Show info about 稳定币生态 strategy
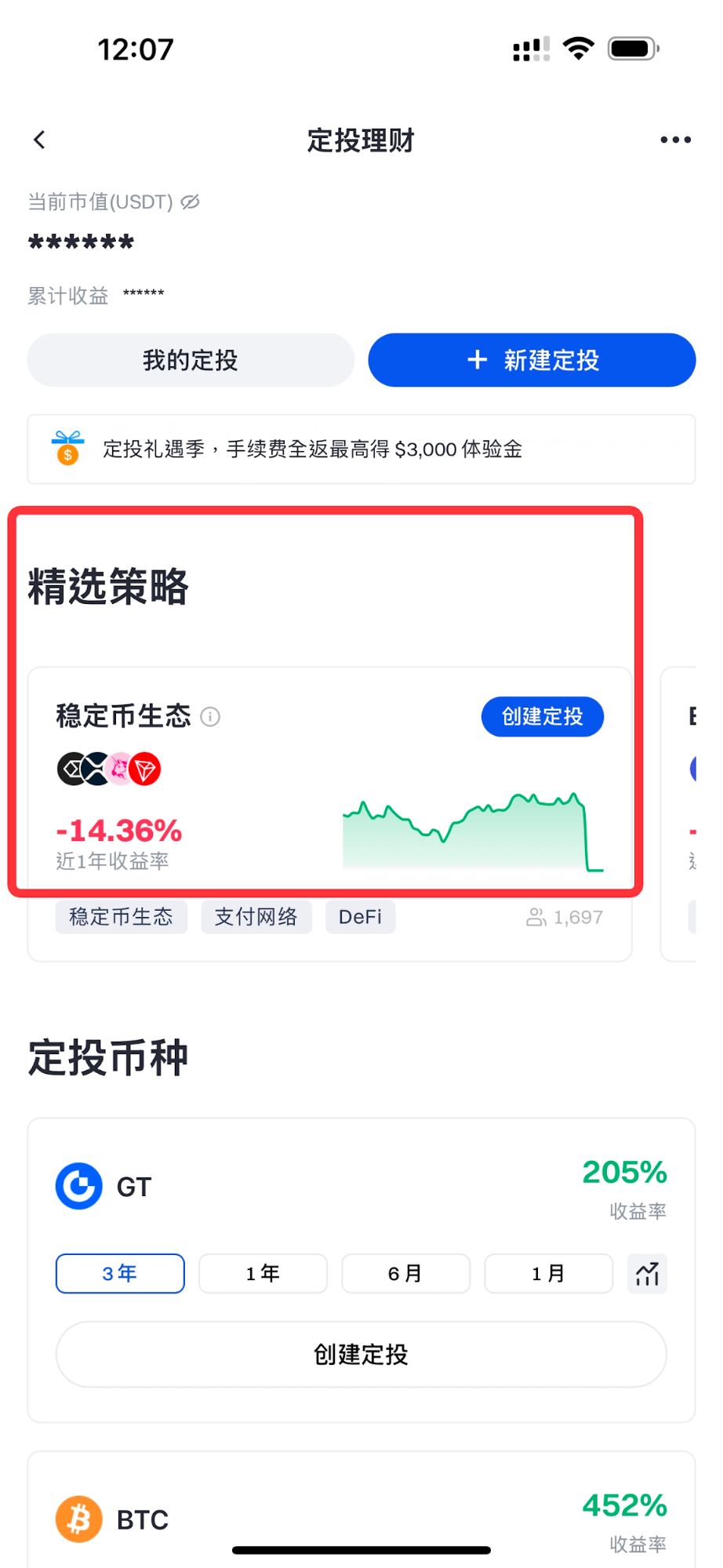Viewport: 723px width, 1568px height. 210,716
